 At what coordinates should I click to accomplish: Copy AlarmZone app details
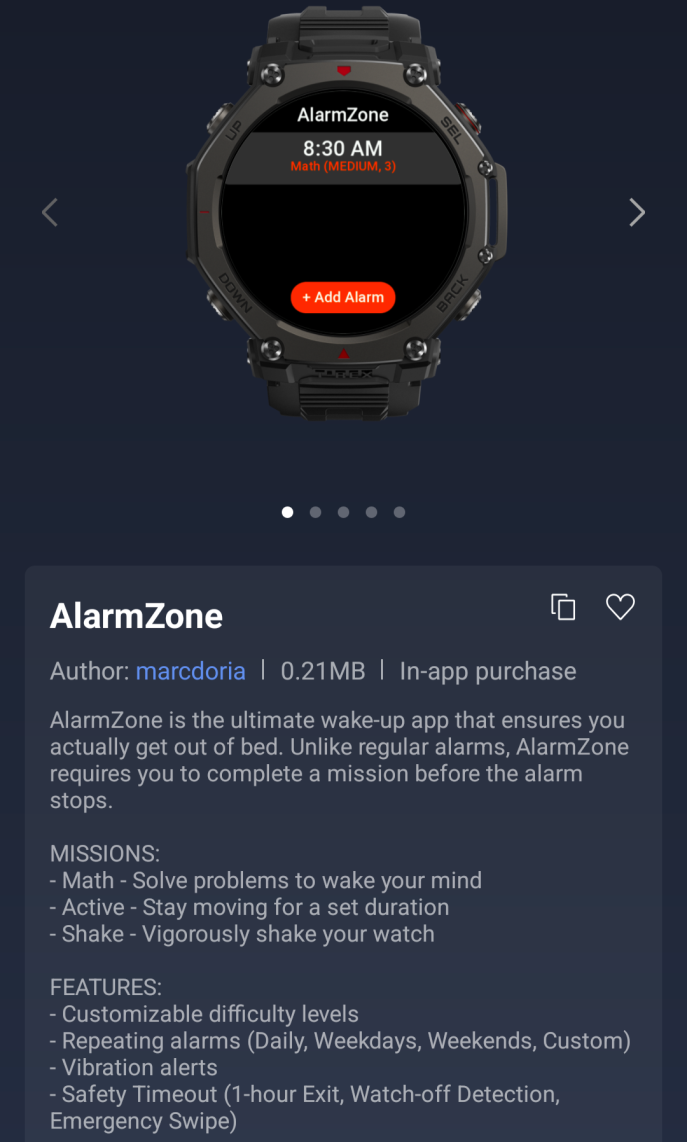pyautogui.click(x=564, y=607)
